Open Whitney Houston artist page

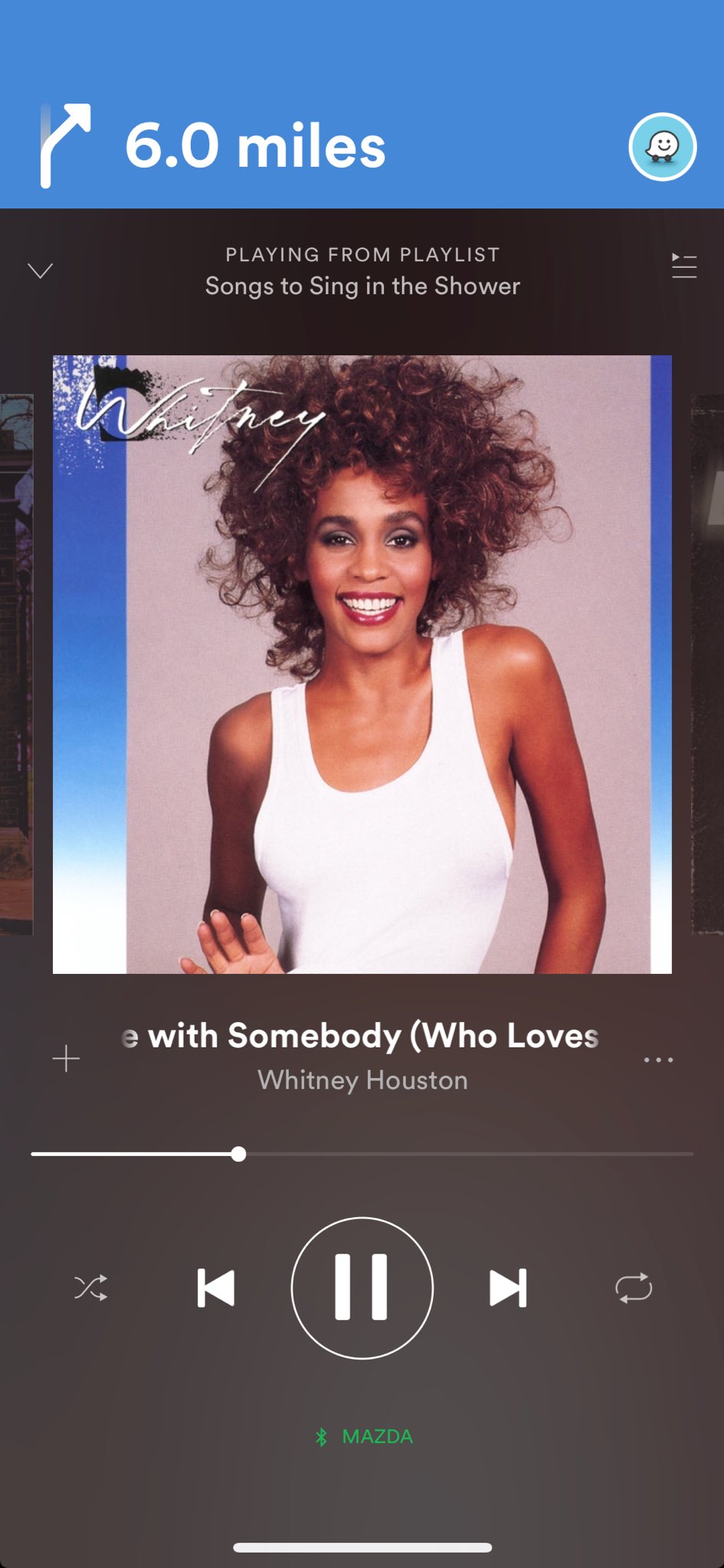362,1080
